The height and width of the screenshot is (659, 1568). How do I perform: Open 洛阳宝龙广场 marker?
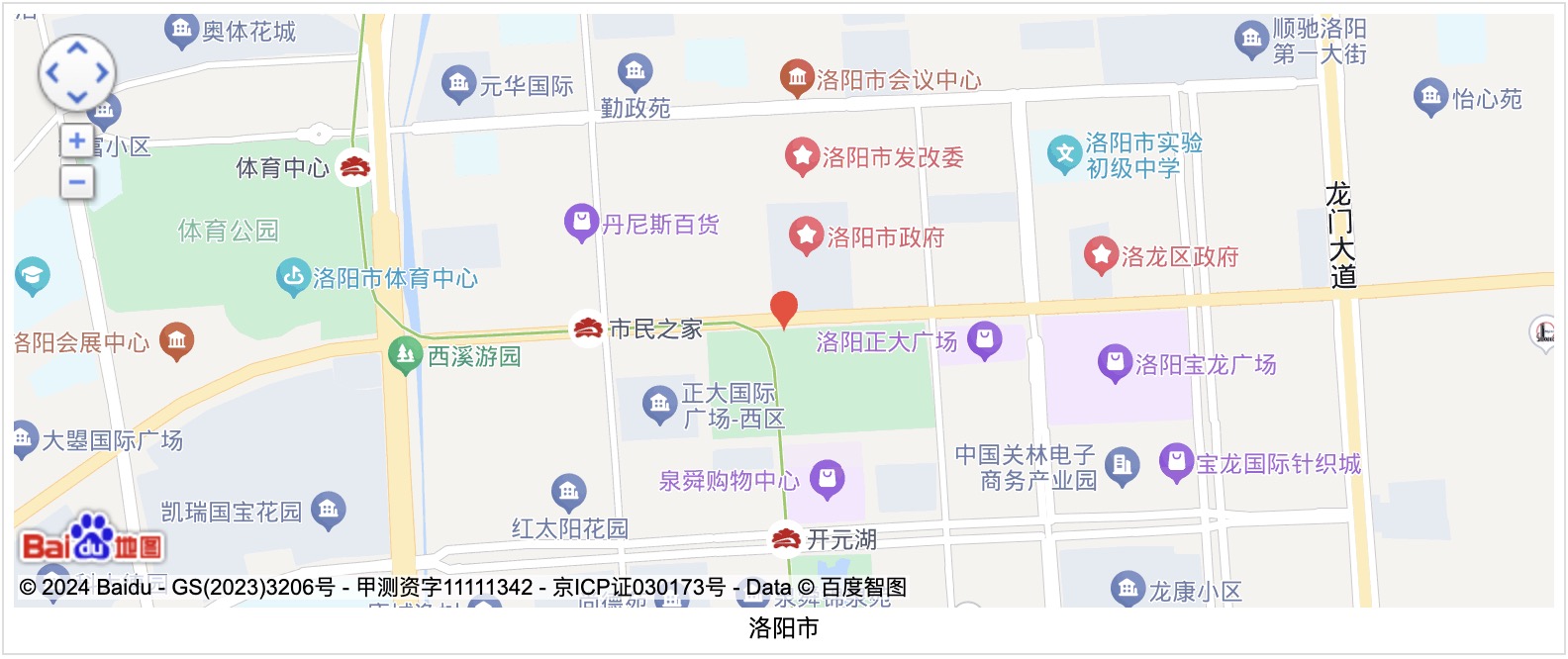(1115, 362)
